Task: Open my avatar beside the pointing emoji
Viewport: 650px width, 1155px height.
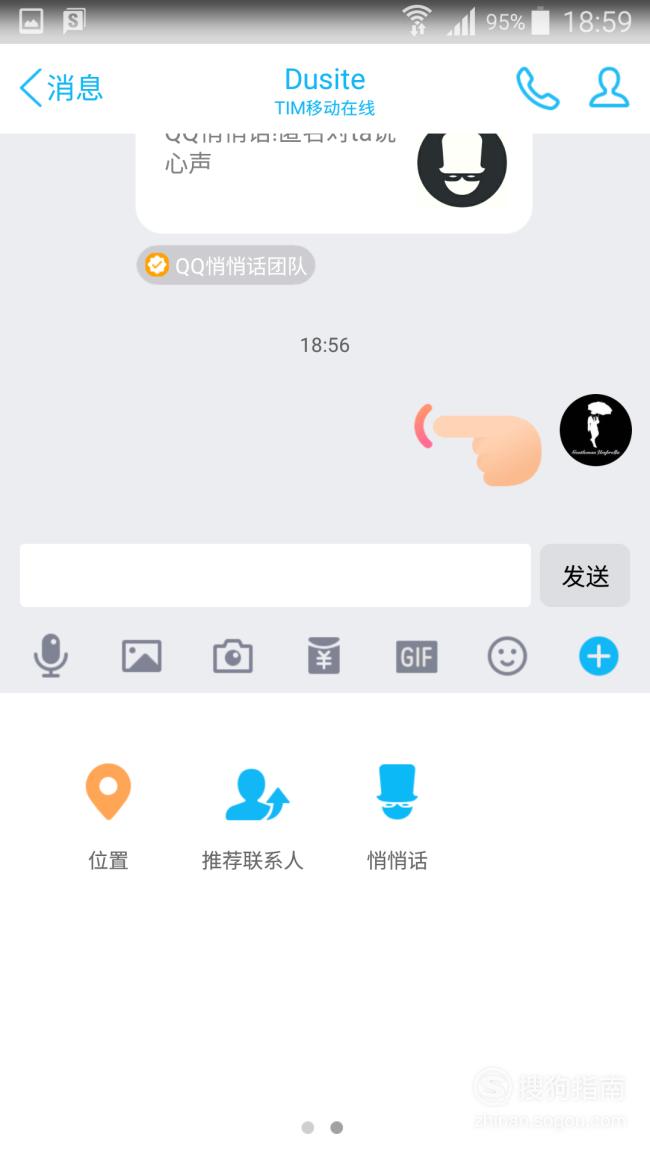Action: coord(595,430)
